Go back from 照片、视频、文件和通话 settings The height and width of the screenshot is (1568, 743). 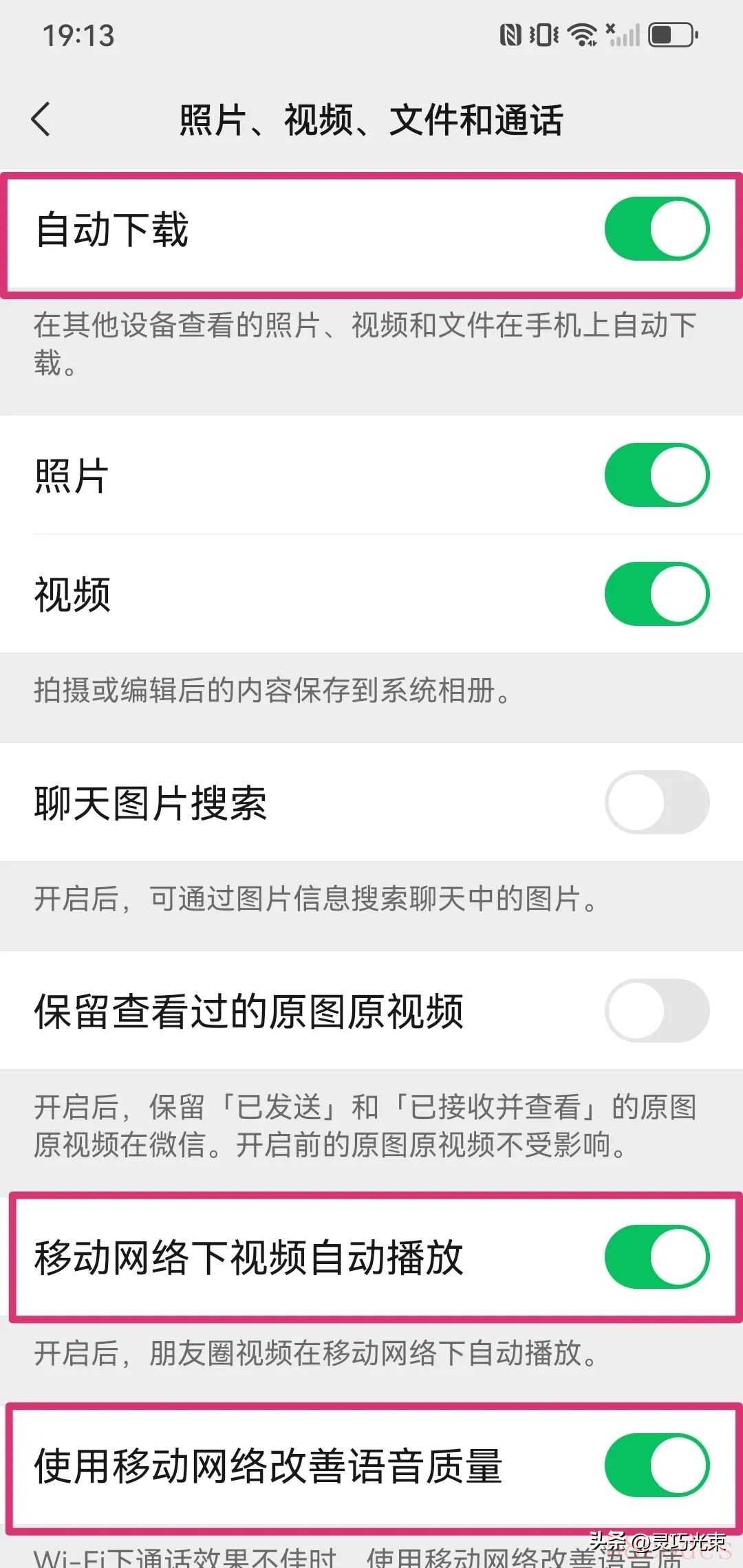point(41,120)
